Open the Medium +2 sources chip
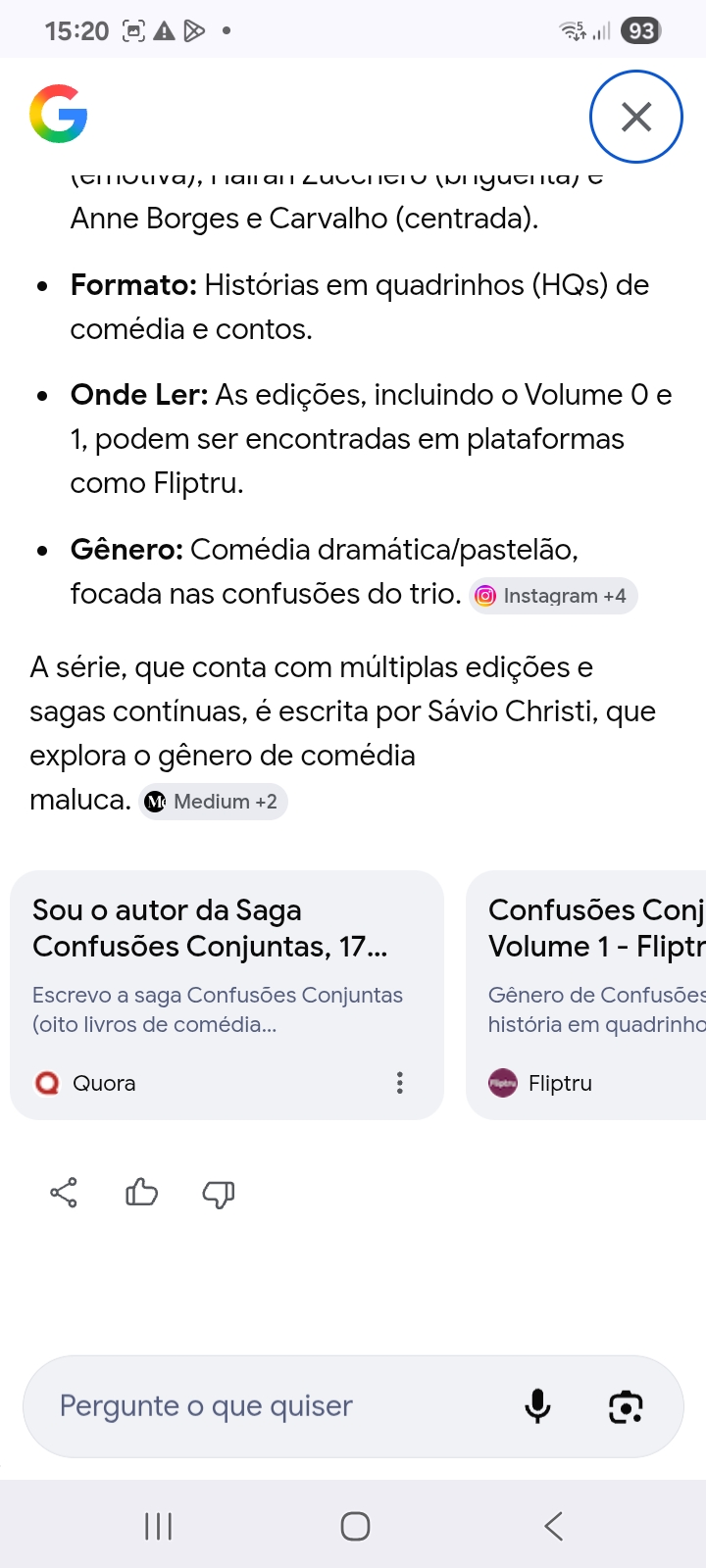The width and height of the screenshot is (706, 1568). pos(213,802)
